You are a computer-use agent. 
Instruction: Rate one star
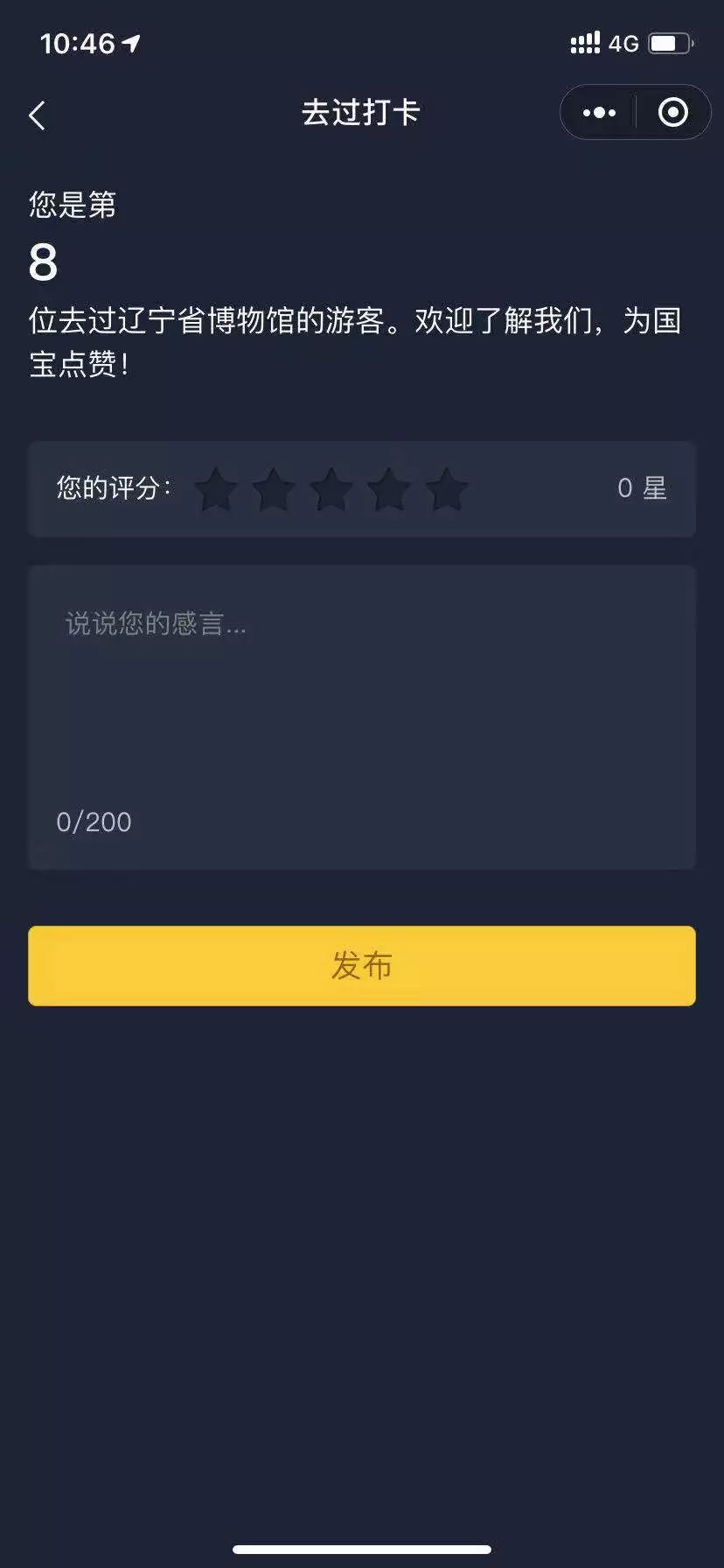point(215,489)
